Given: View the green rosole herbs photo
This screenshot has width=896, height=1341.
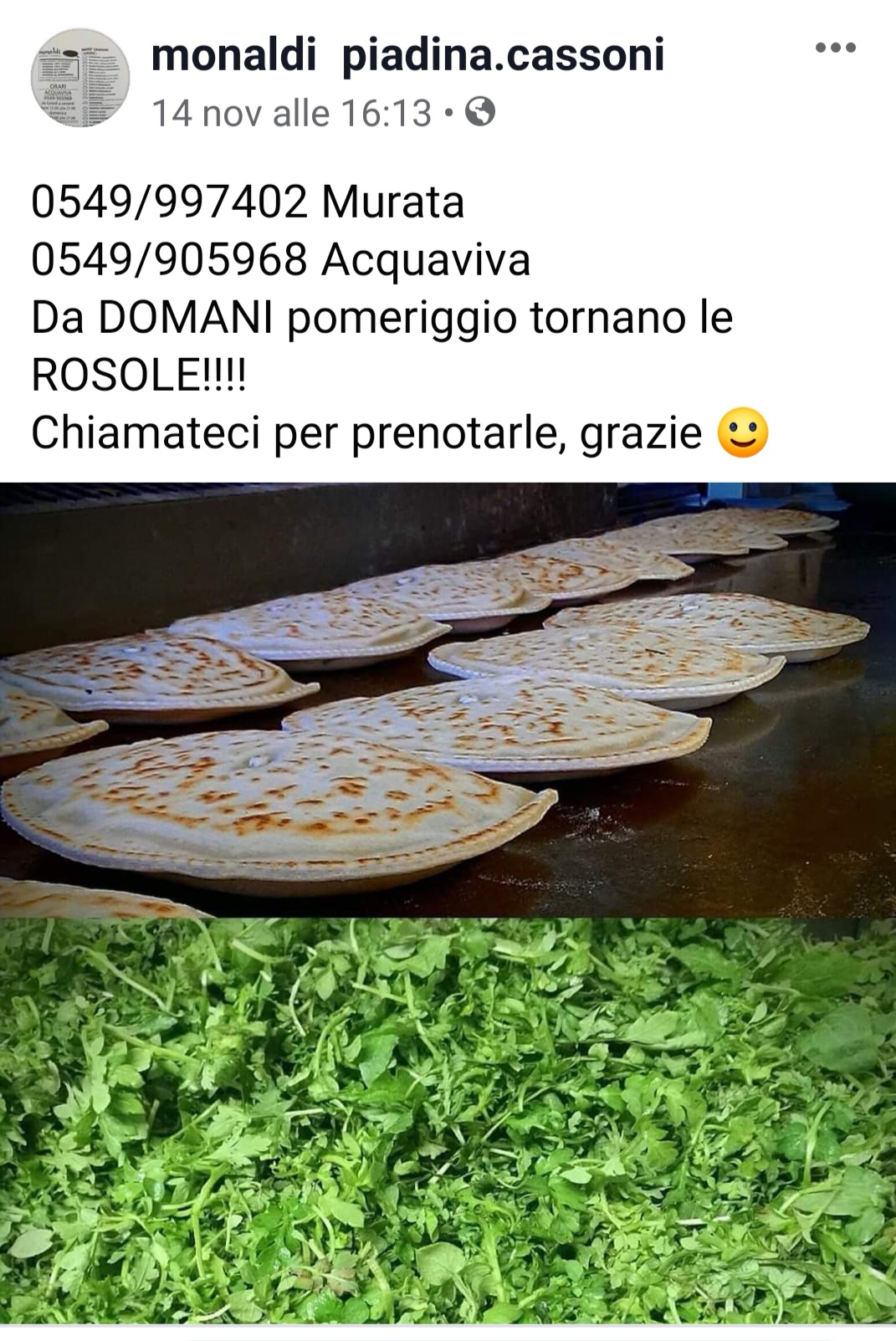Looking at the screenshot, I should (448, 1121).
